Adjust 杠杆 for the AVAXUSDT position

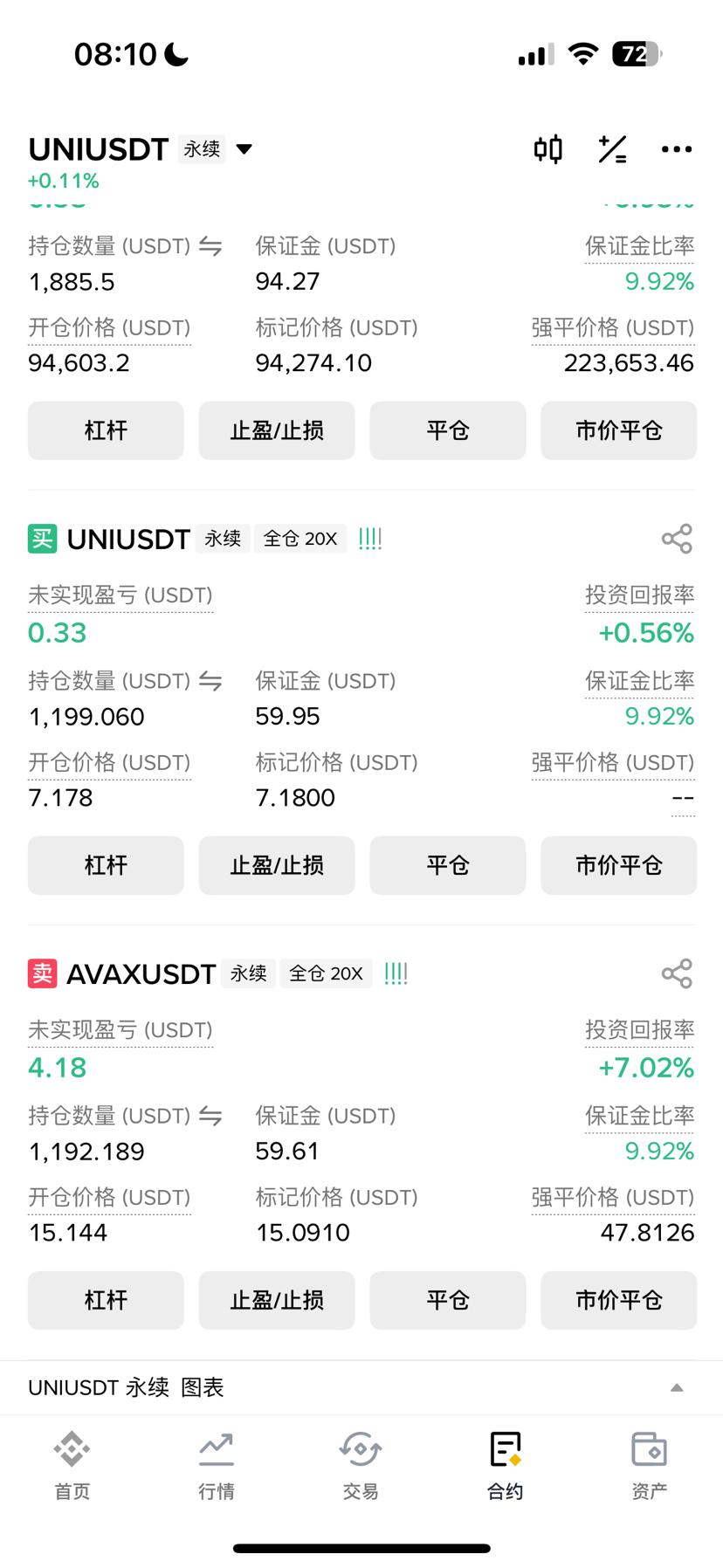coord(106,1300)
